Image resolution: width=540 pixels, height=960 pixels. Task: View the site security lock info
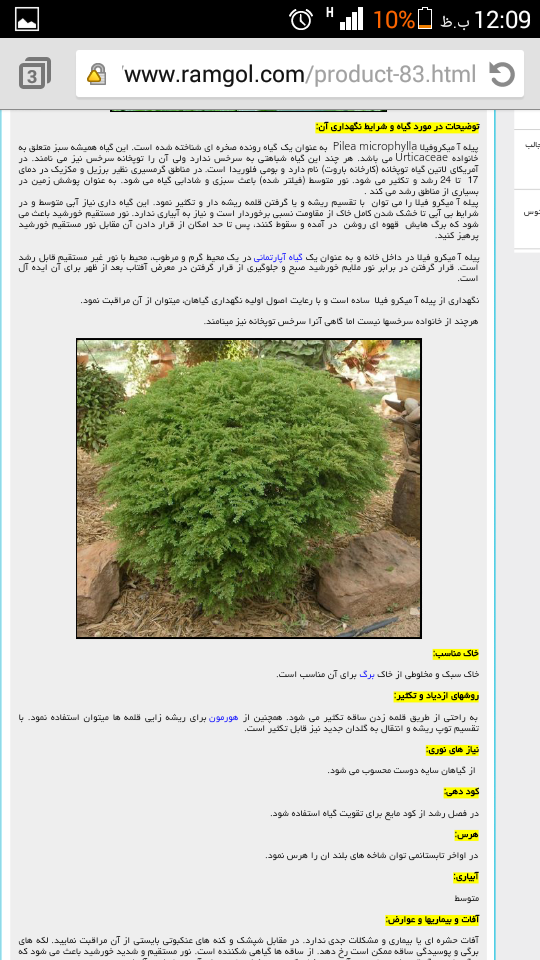point(96,74)
